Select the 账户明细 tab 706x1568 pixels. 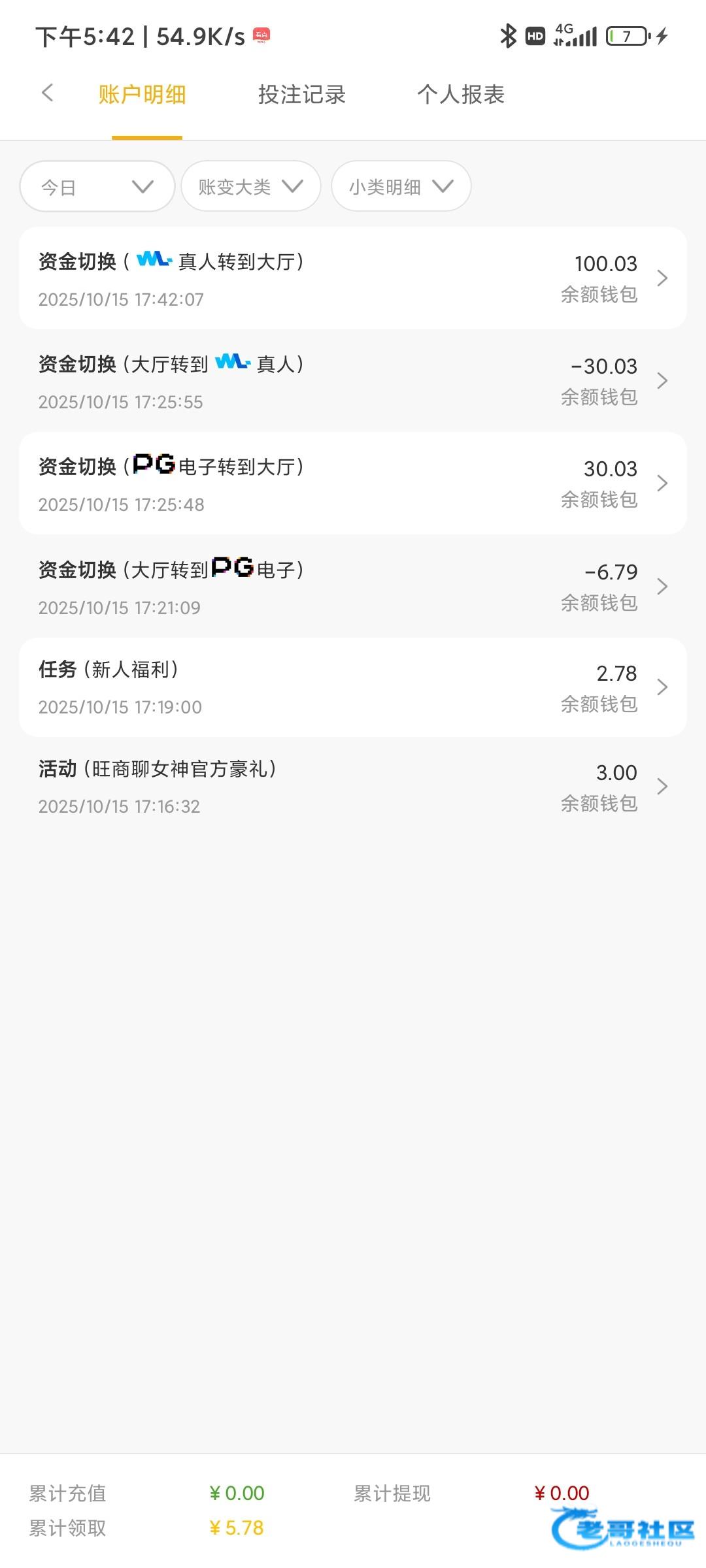pos(143,95)
